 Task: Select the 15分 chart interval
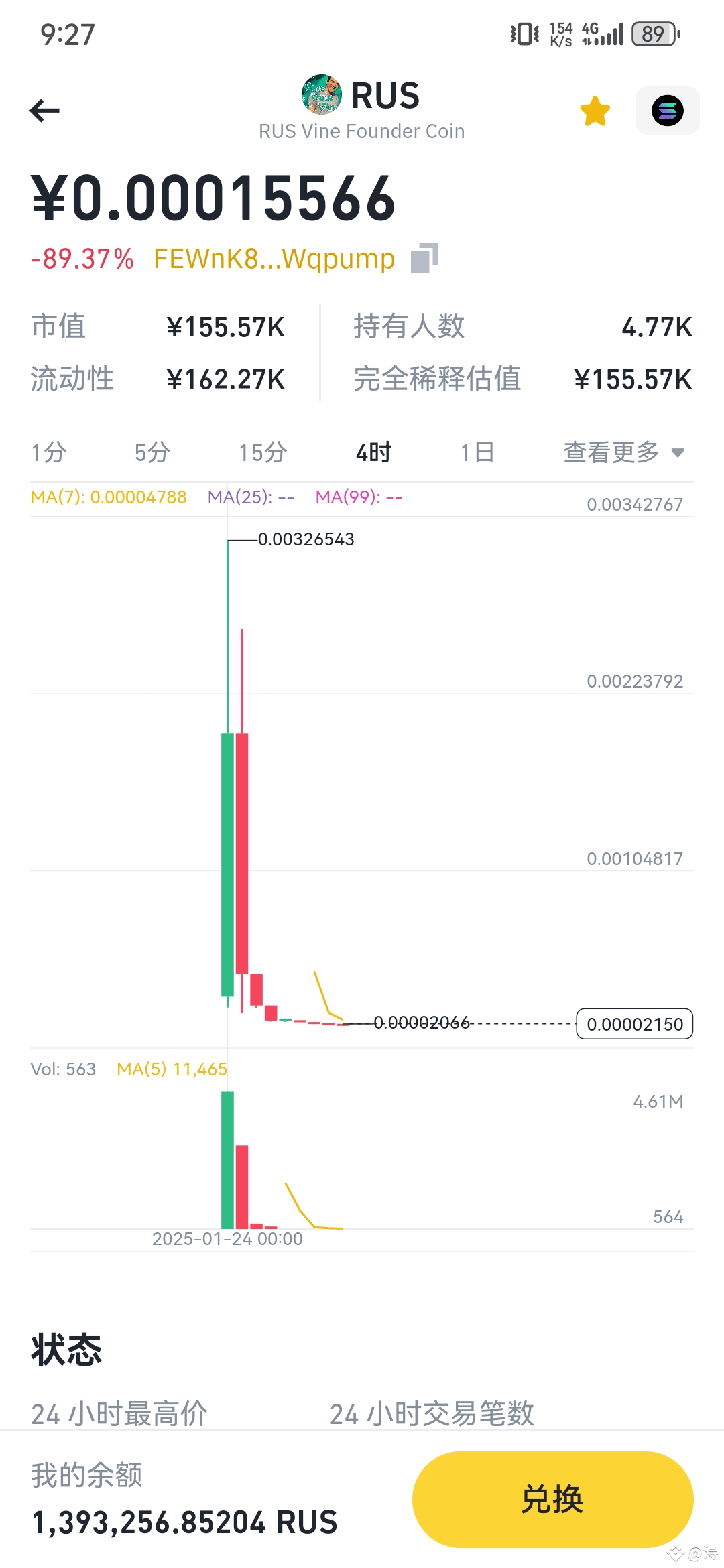coord(263,453)
